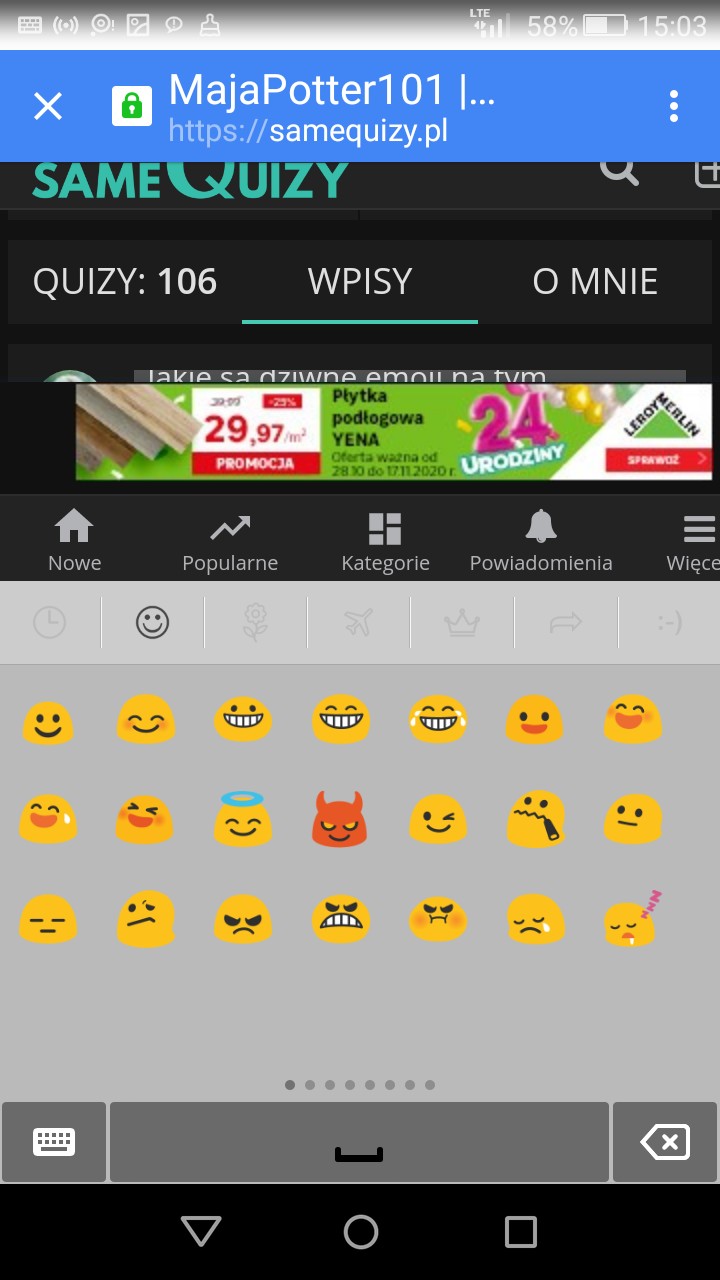Select the crown objects emoji category
This screenshot has width=720, height=1280.
[x=462, y=623]
